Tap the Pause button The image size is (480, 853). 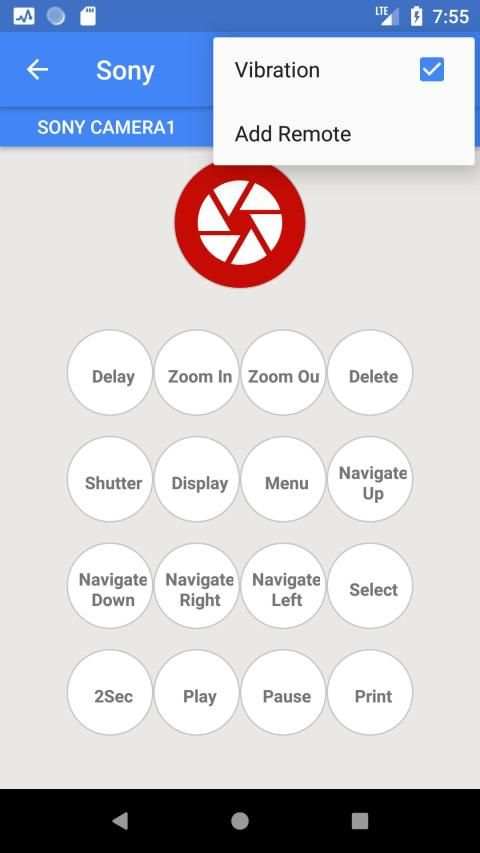tap(283, 693)
